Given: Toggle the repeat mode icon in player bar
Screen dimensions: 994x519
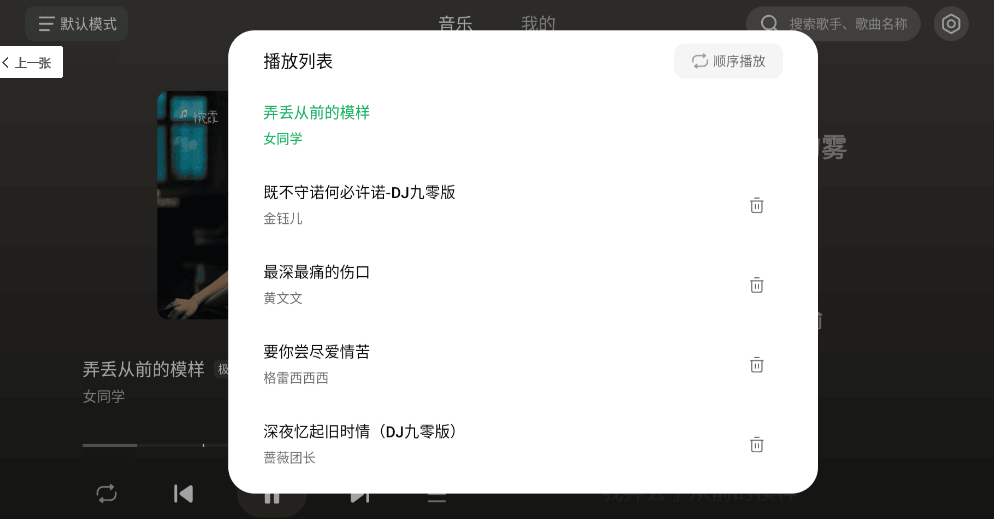Looking at the screenshot, I should tap(107, 493).
